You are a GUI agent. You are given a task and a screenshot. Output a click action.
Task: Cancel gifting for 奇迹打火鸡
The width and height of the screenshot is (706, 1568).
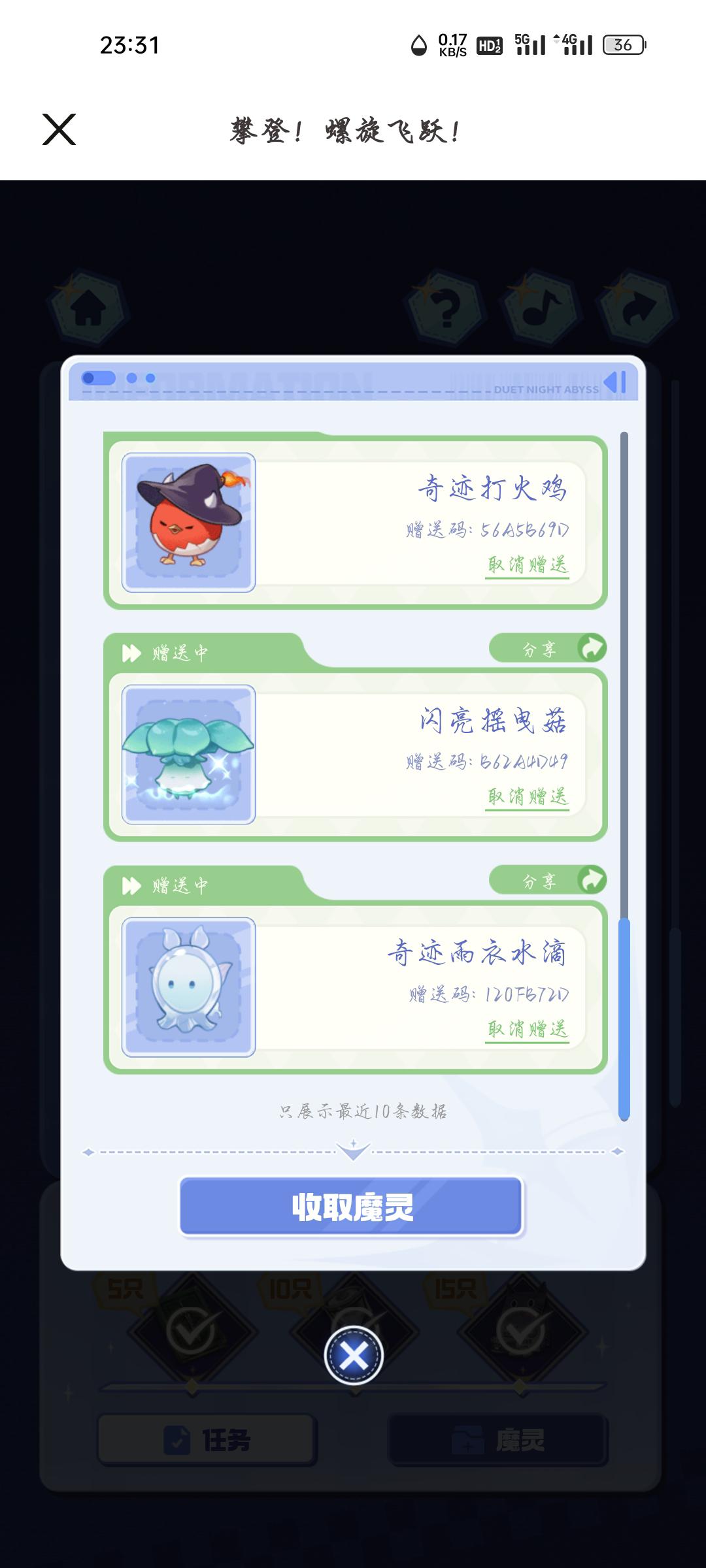(x=528, y=564)
